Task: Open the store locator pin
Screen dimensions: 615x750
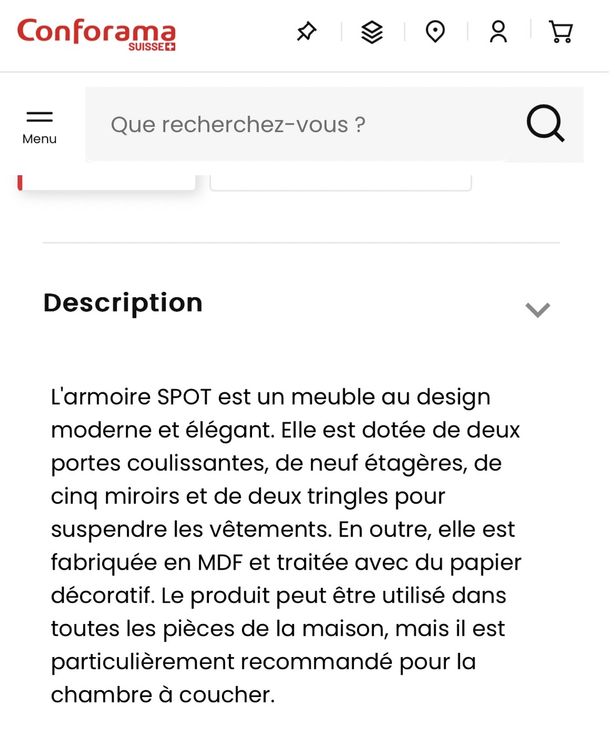Action: click(x=435, y=32)
